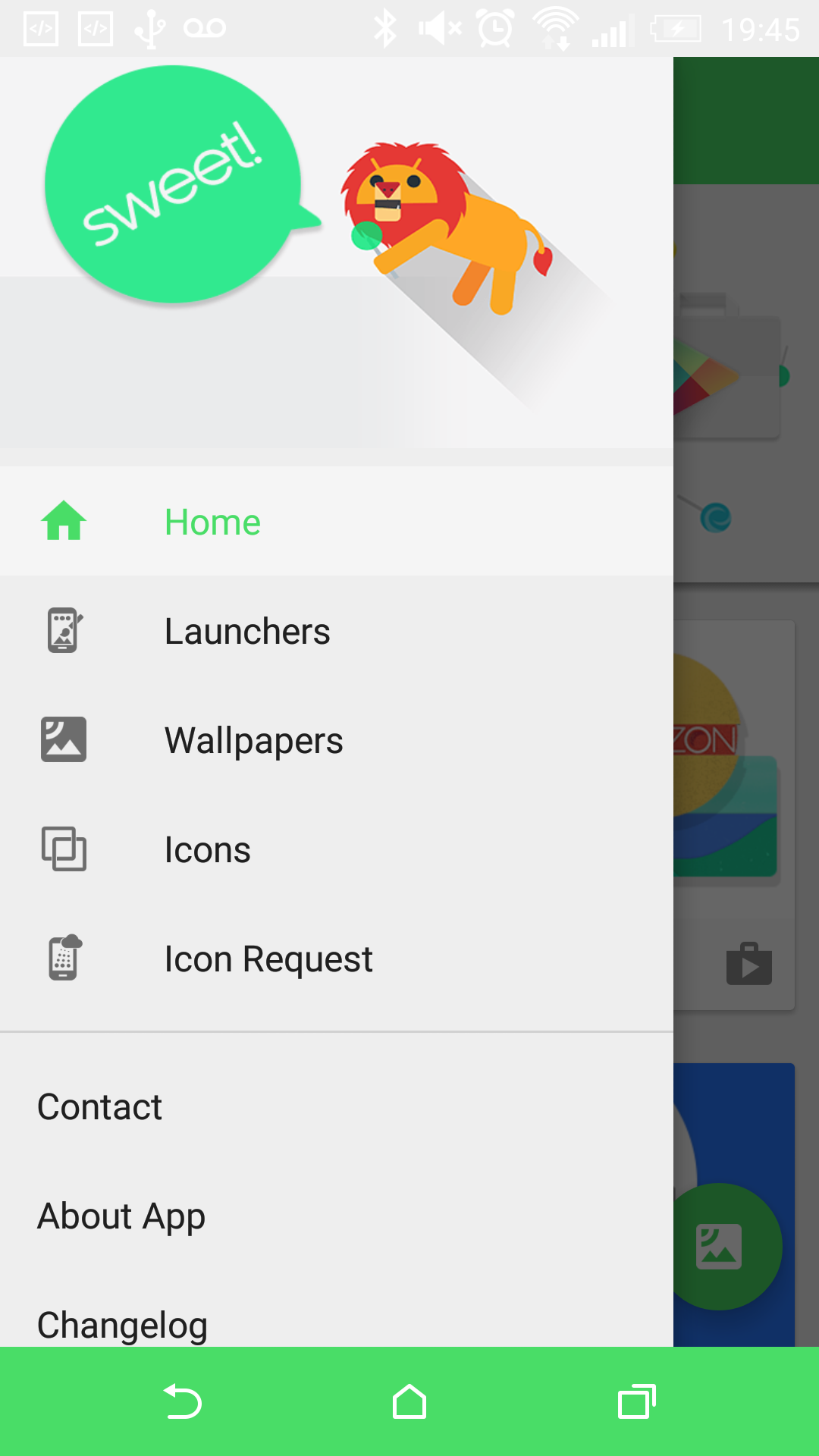Open recent apps with the Overview button

(x=637, y=1401)
